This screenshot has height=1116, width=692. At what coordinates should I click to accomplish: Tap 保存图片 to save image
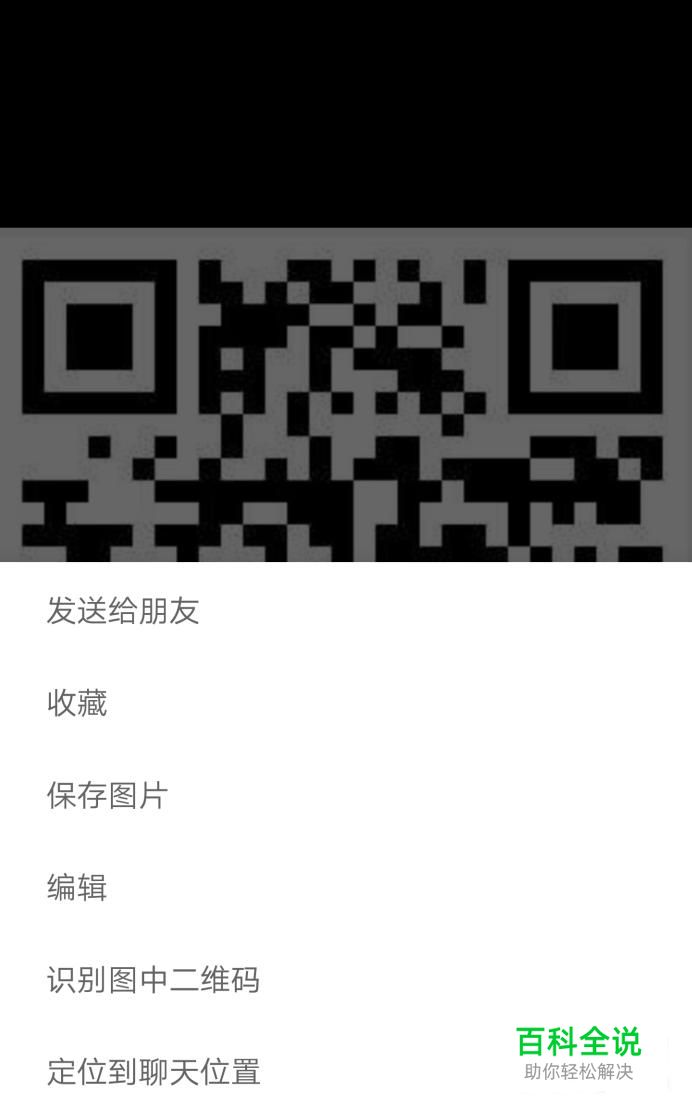(346, 795)
